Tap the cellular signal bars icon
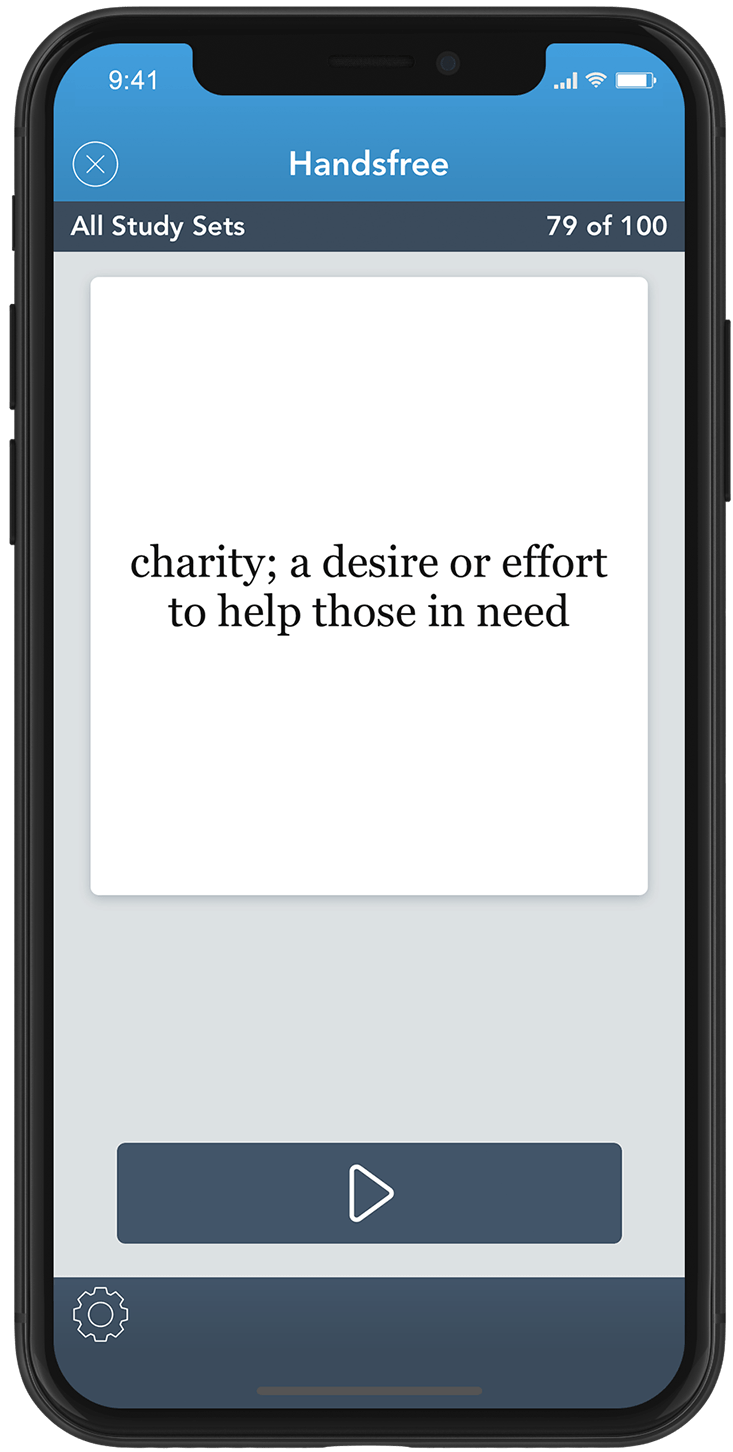This screenshot has width=733, height=1452. [x=568, y=80]
